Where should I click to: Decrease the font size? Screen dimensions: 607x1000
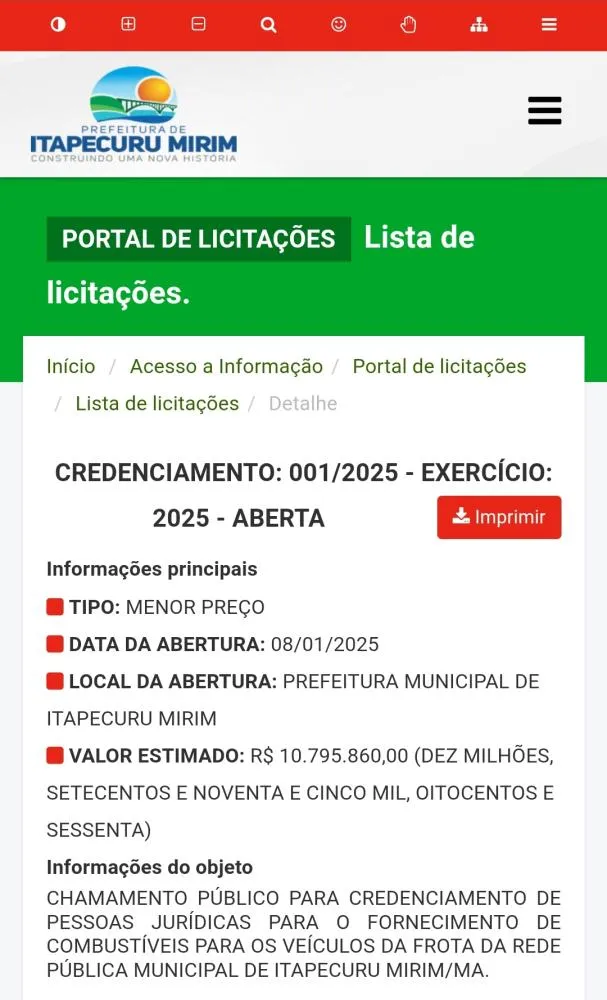[198, 24]
